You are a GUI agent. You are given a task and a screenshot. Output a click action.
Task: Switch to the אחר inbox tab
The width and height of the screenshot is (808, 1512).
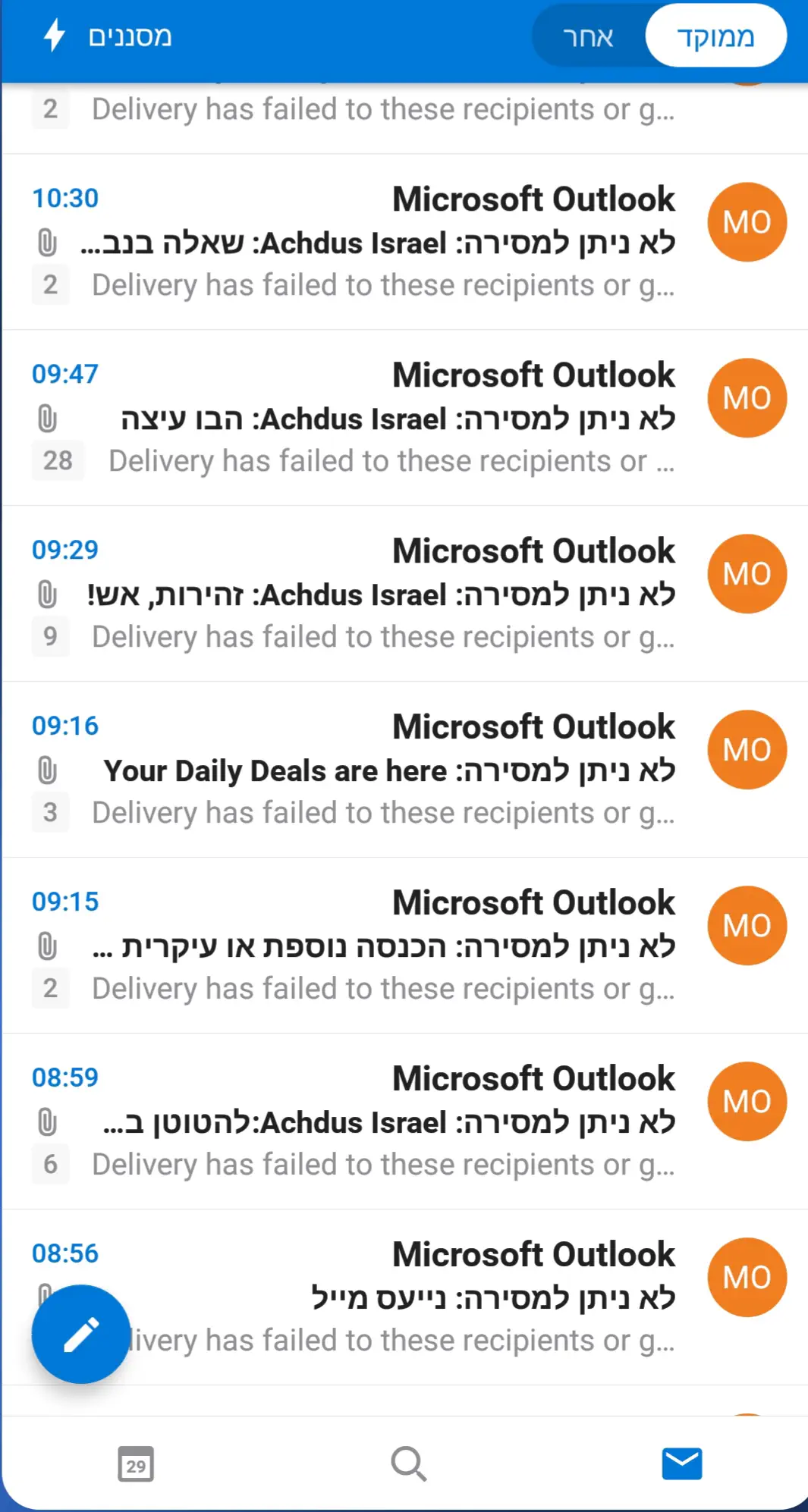[x=588, y=36]
